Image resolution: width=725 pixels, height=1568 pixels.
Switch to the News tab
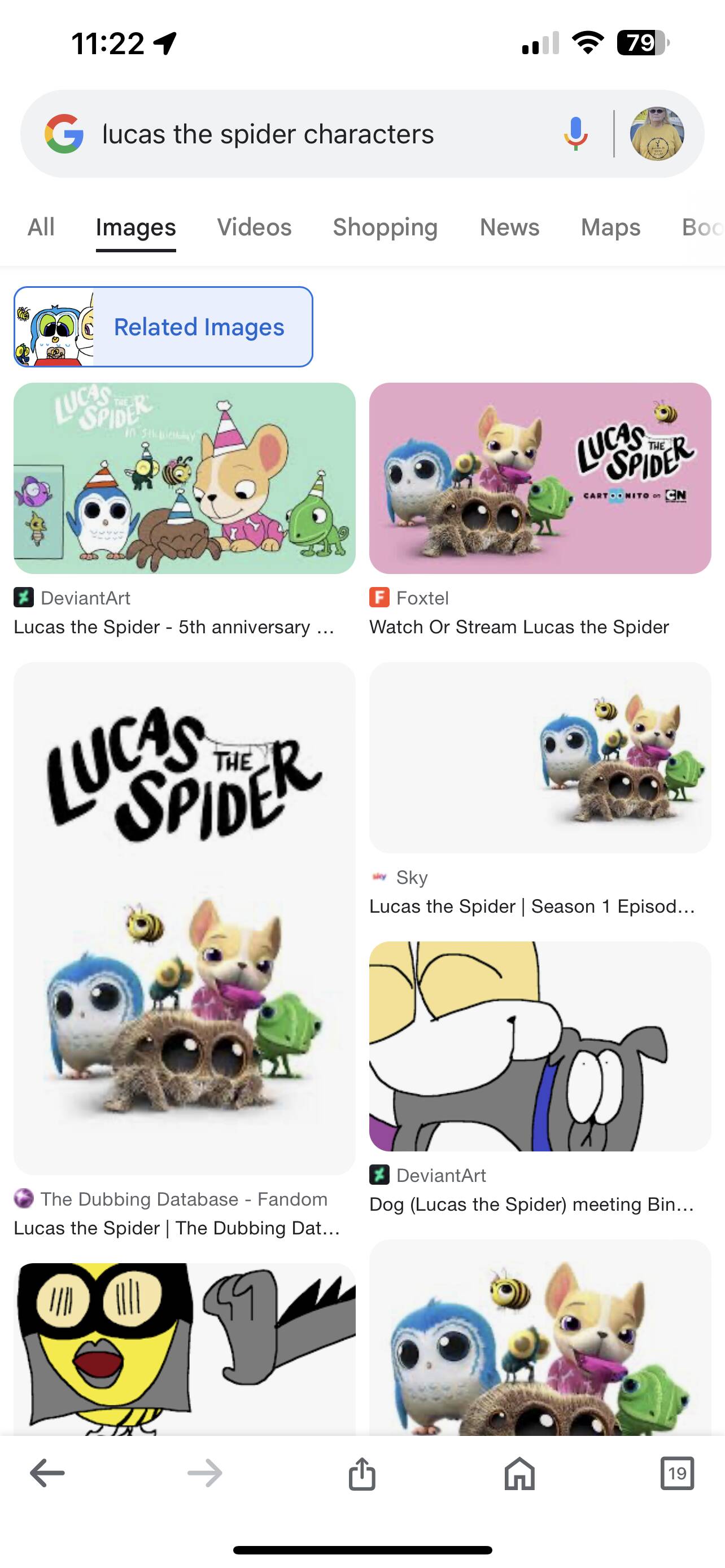[x=509, y=227]
